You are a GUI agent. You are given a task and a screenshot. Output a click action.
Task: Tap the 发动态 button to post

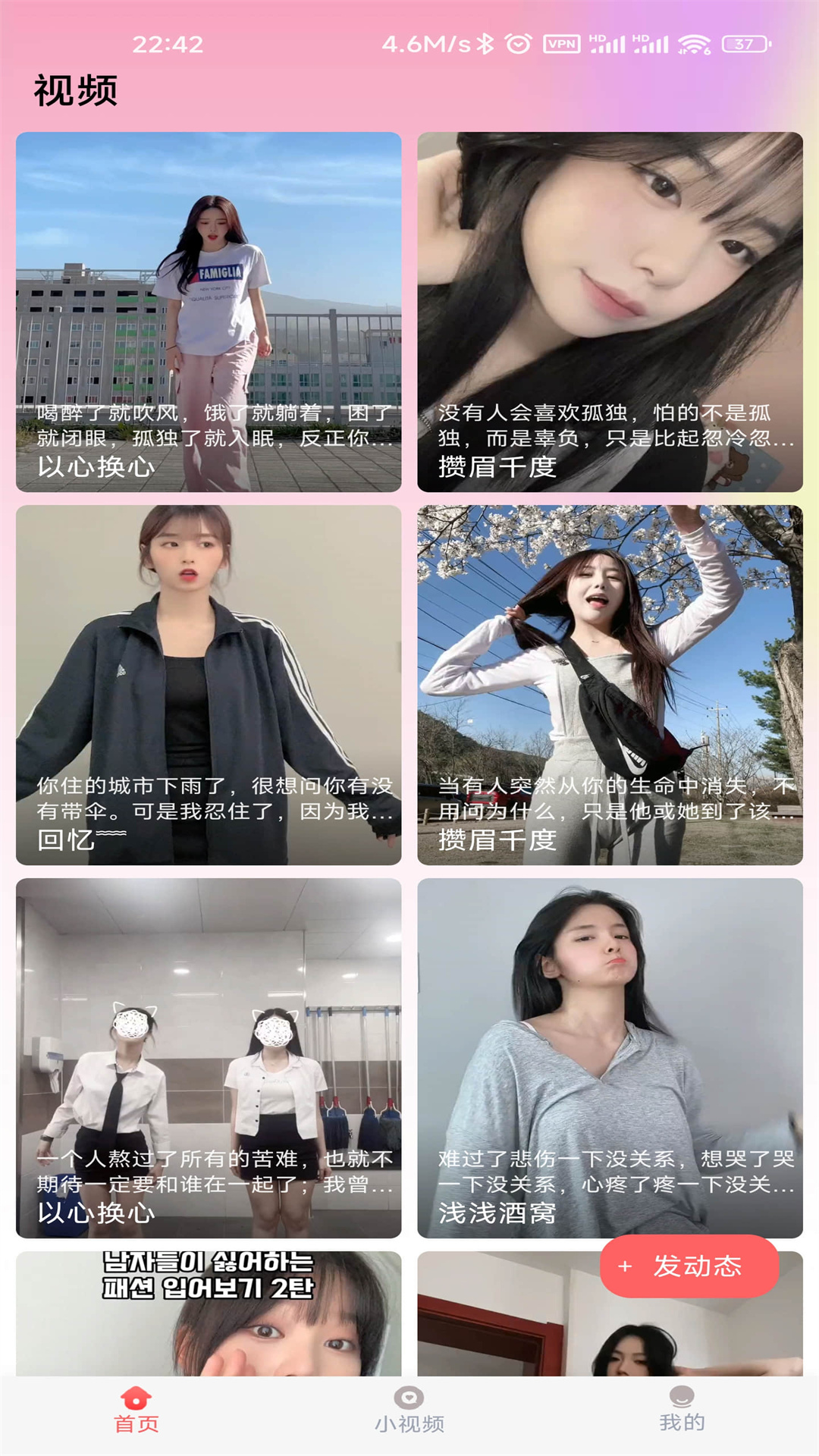689,1266
